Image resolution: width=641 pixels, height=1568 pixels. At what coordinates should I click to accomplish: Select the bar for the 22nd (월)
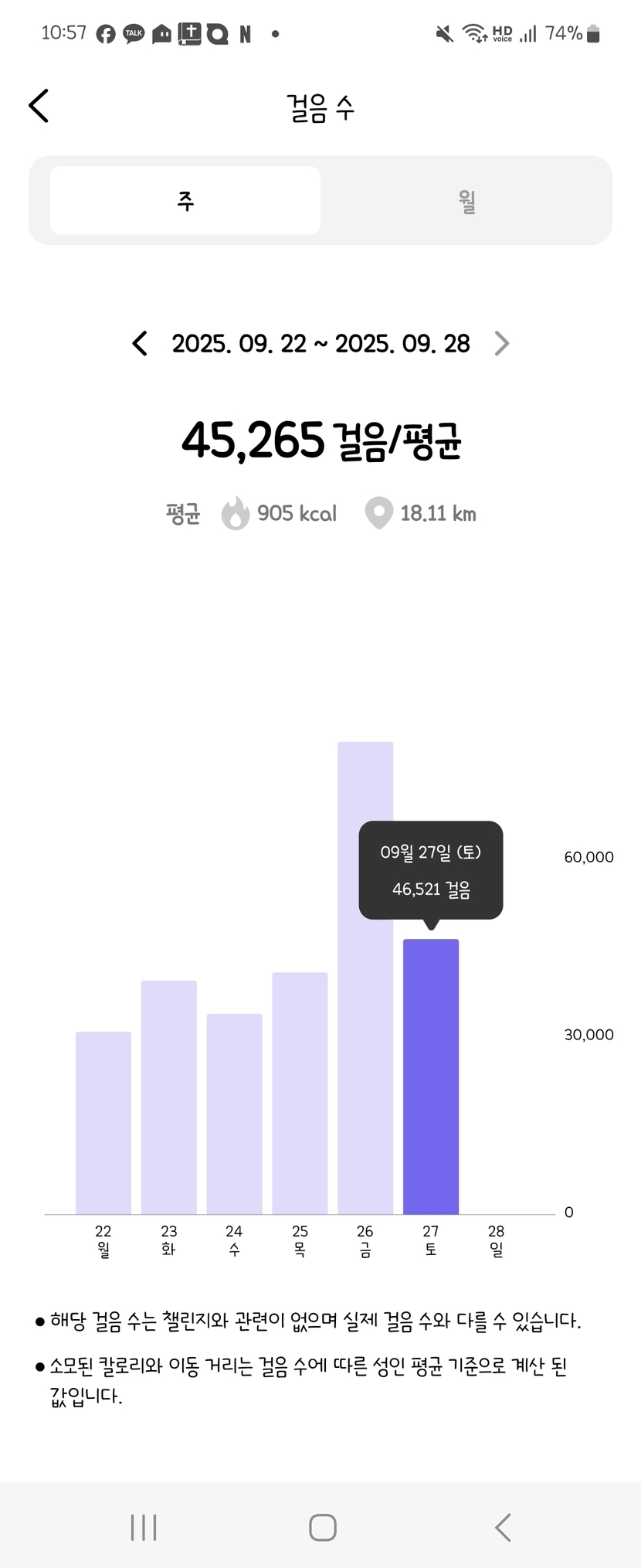click(103, 1122)
